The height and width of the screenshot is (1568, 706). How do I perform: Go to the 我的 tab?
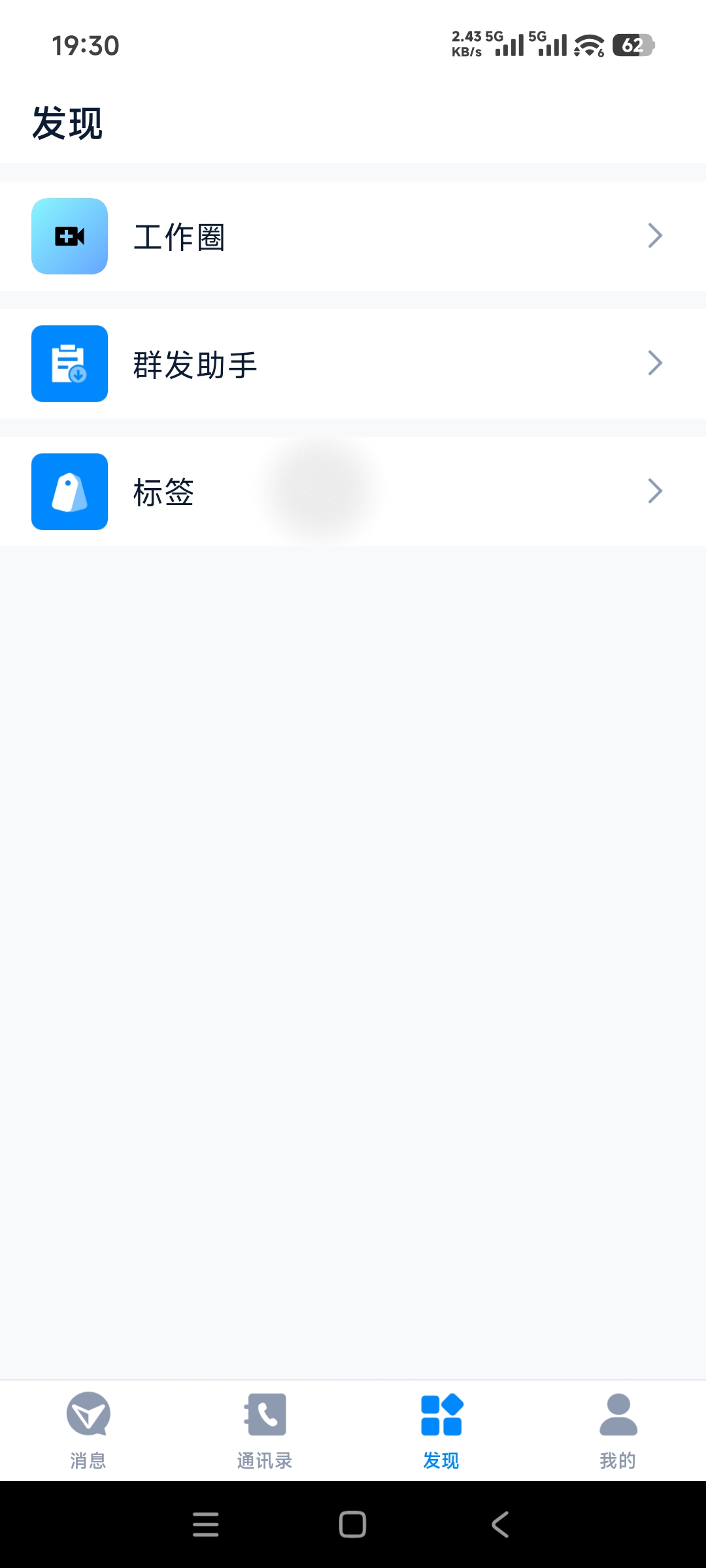tap(618, 1431)
